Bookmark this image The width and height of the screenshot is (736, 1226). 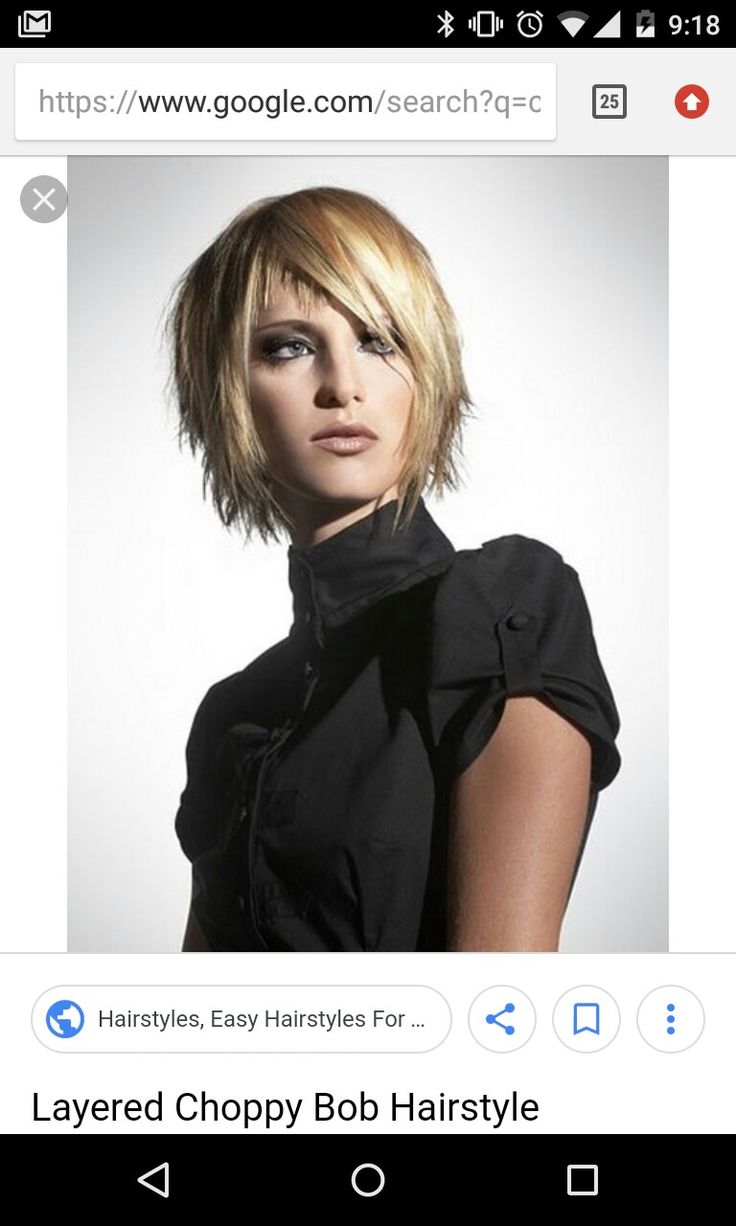(586, 1019)
